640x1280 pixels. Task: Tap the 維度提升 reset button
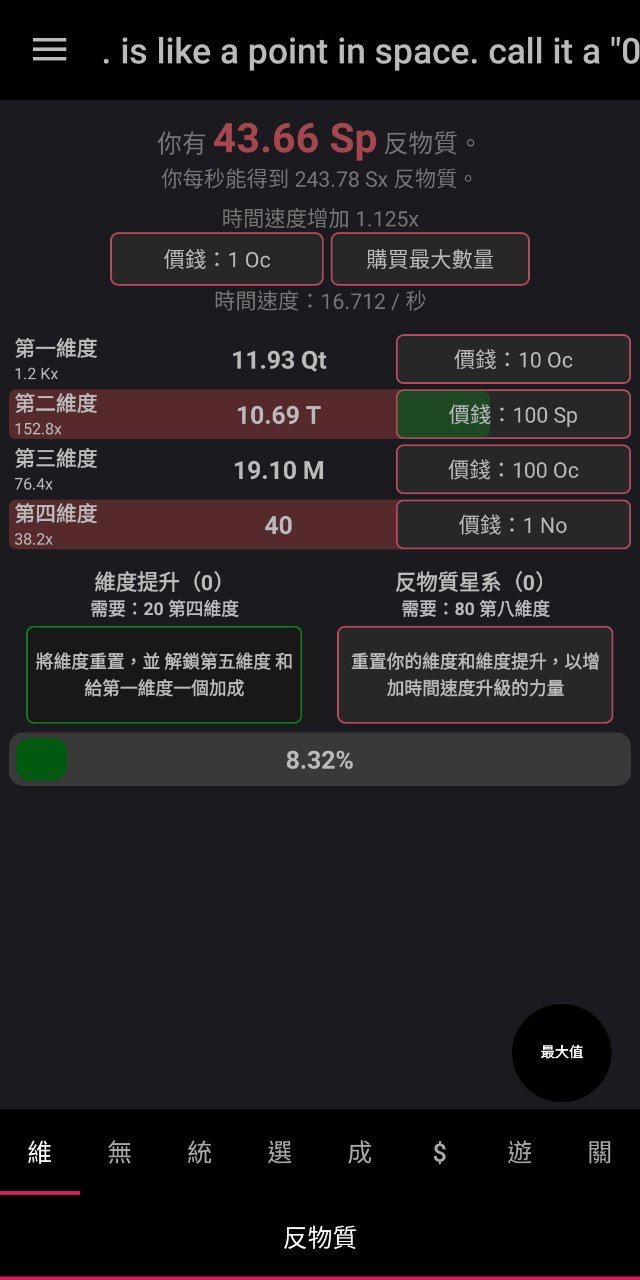[164, 674]
